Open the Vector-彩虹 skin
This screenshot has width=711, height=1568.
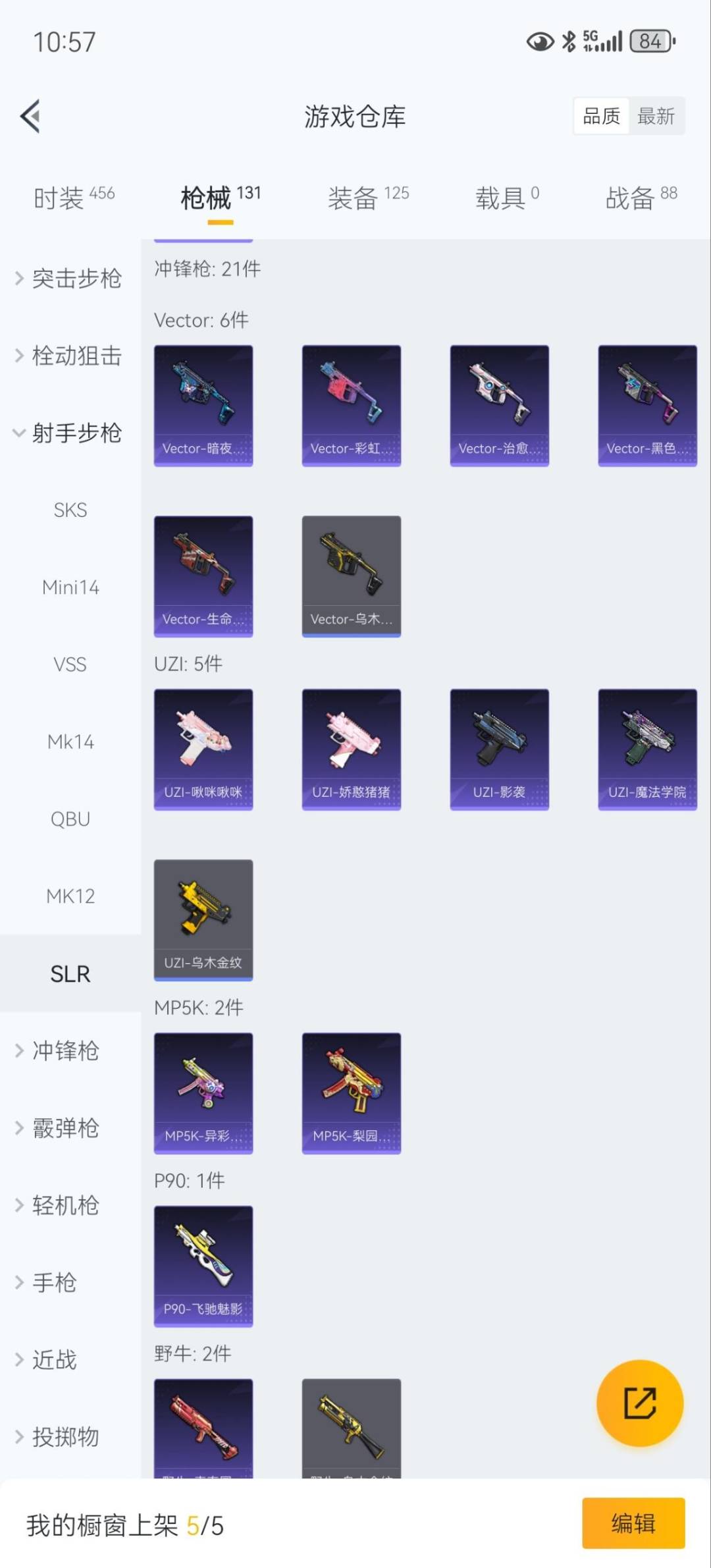[x=351, y=405]
